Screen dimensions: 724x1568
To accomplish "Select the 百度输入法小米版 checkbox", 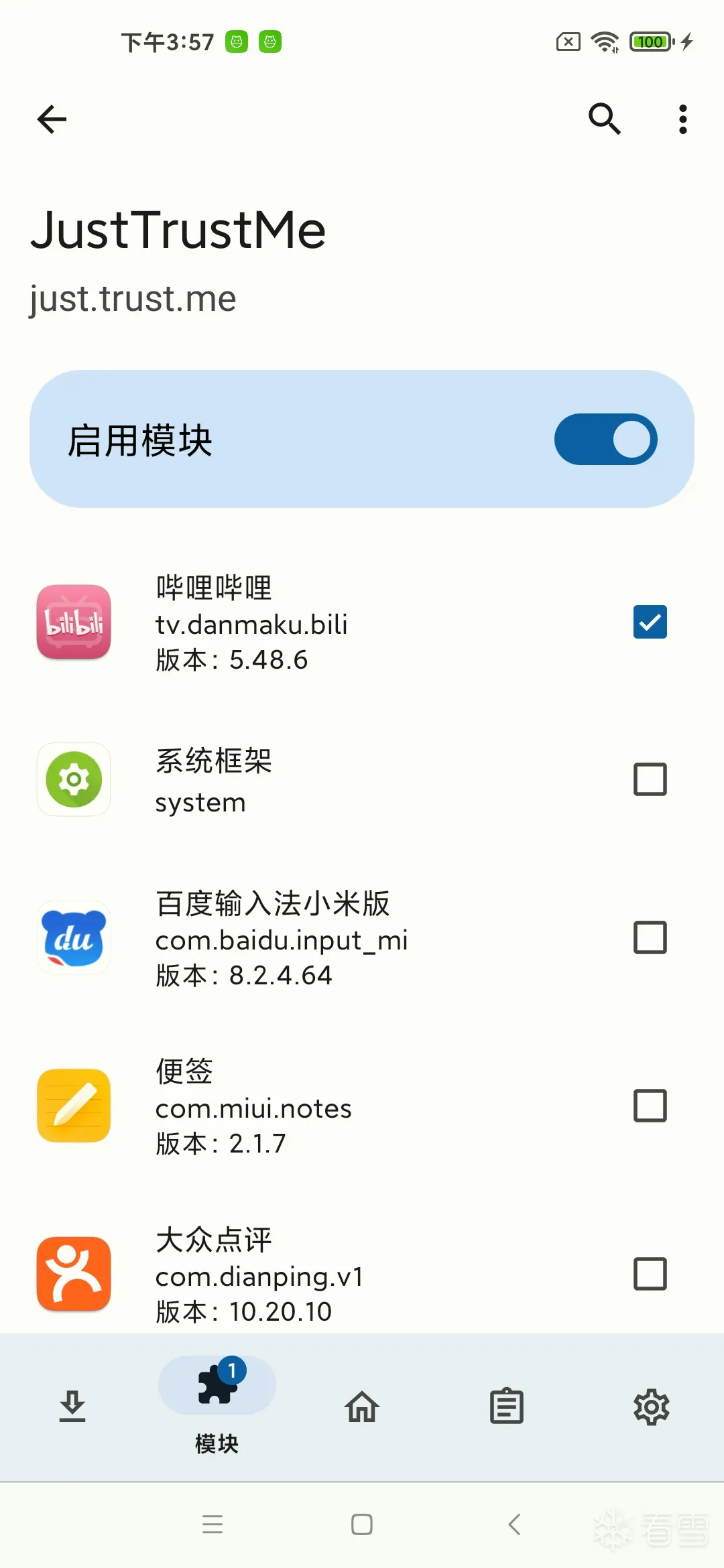I will coord(650,937).
